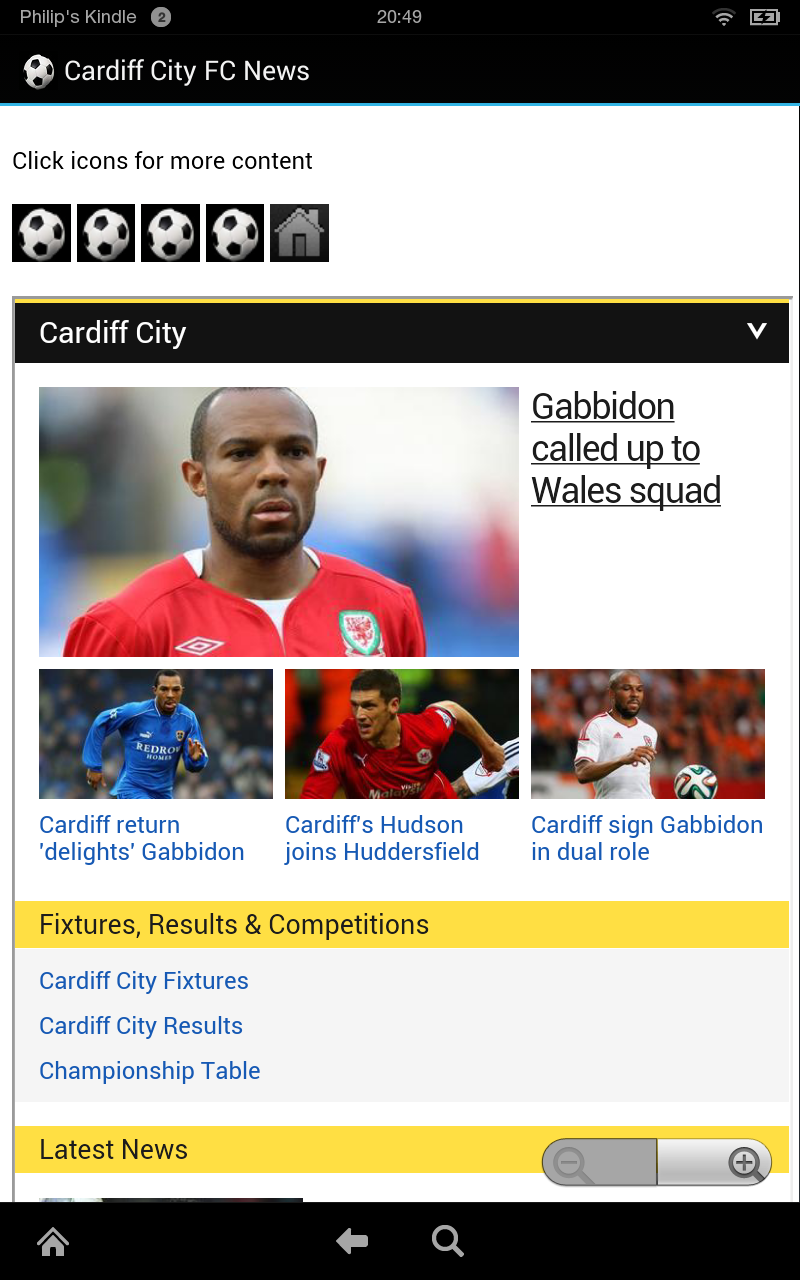Open search from the bottom bar
This screenshot has width=800, height=1280.
click(x=447, y=1242)
